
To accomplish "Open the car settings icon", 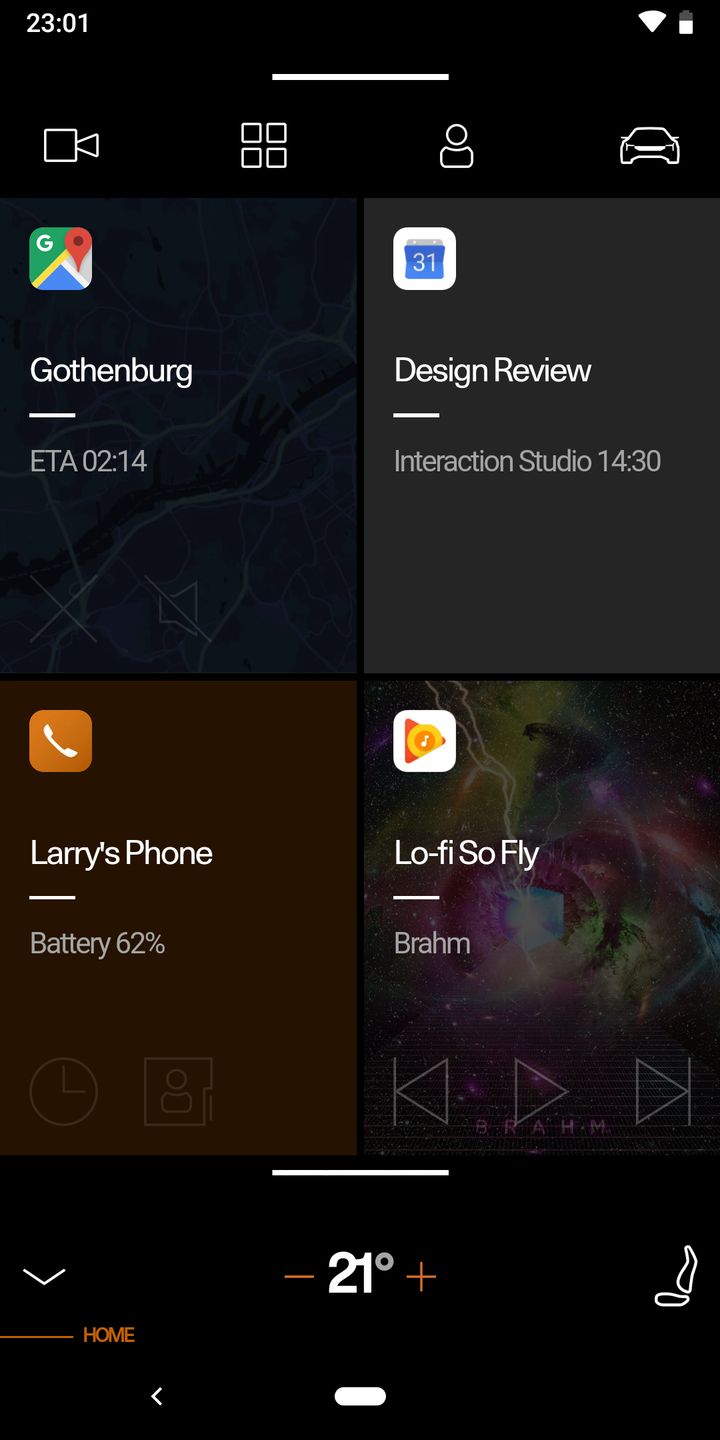I will [650, 147].
